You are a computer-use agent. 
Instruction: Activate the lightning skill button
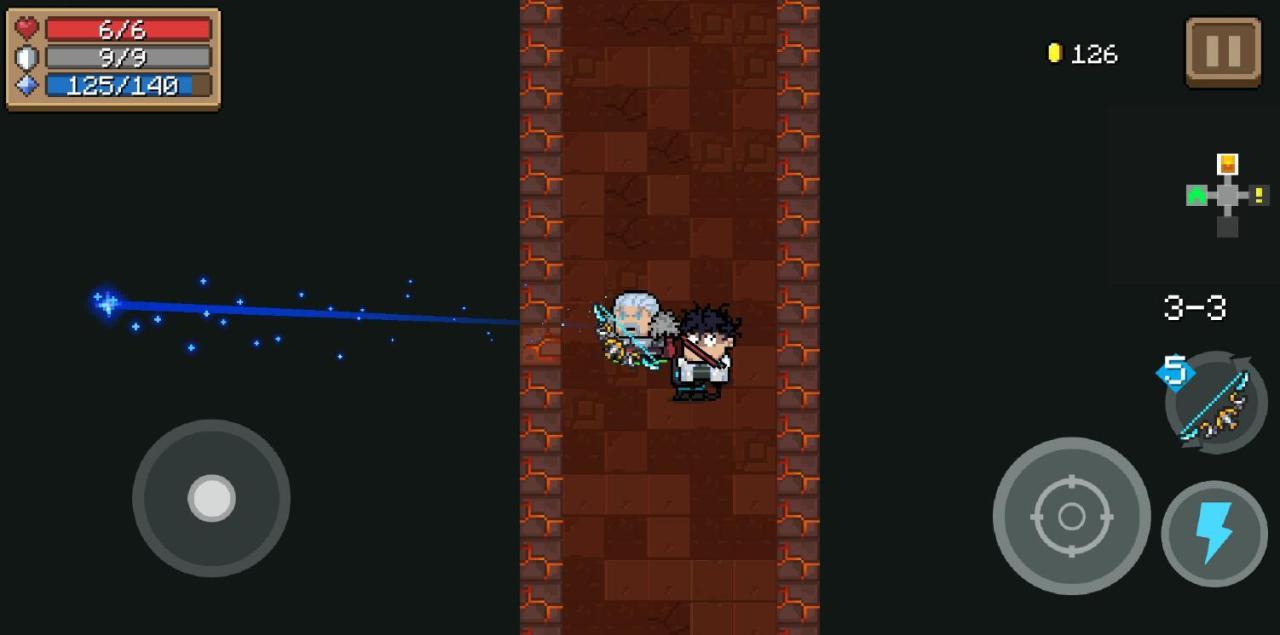[1214, 533]
